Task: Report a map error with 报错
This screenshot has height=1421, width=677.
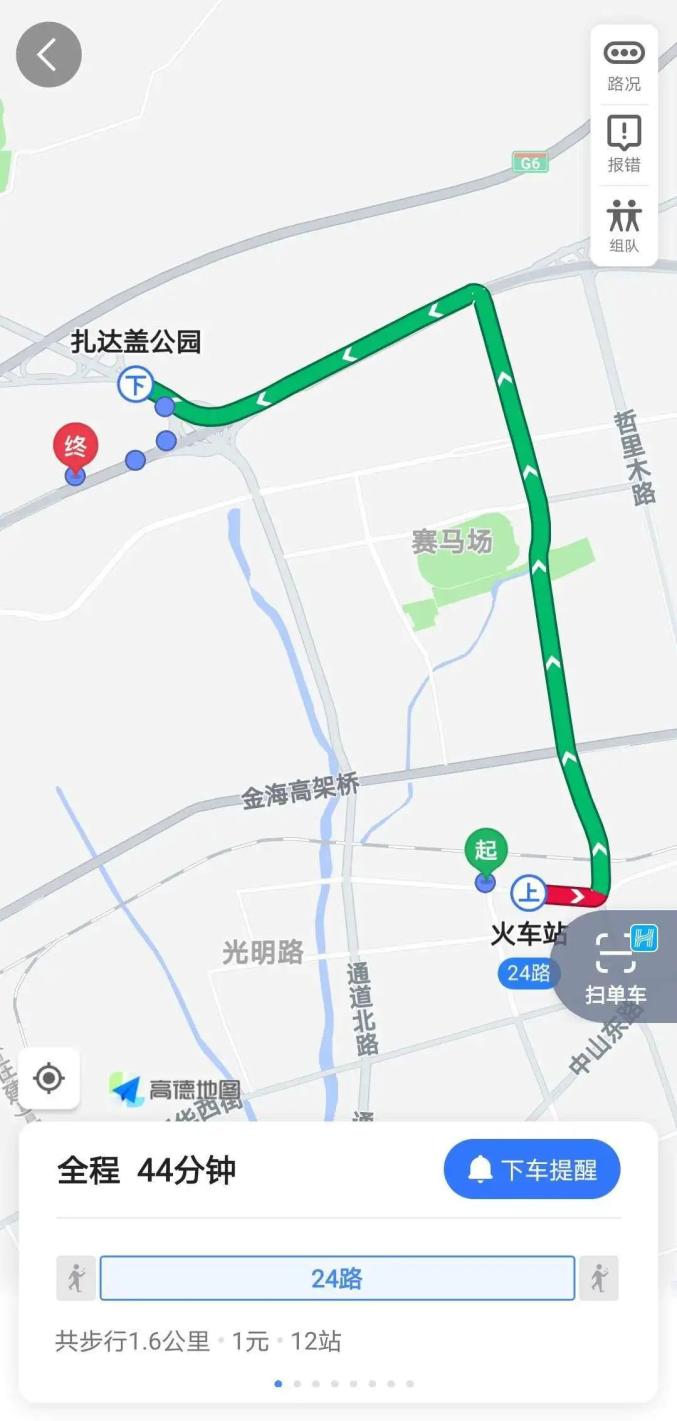Action: coord(623,144)
